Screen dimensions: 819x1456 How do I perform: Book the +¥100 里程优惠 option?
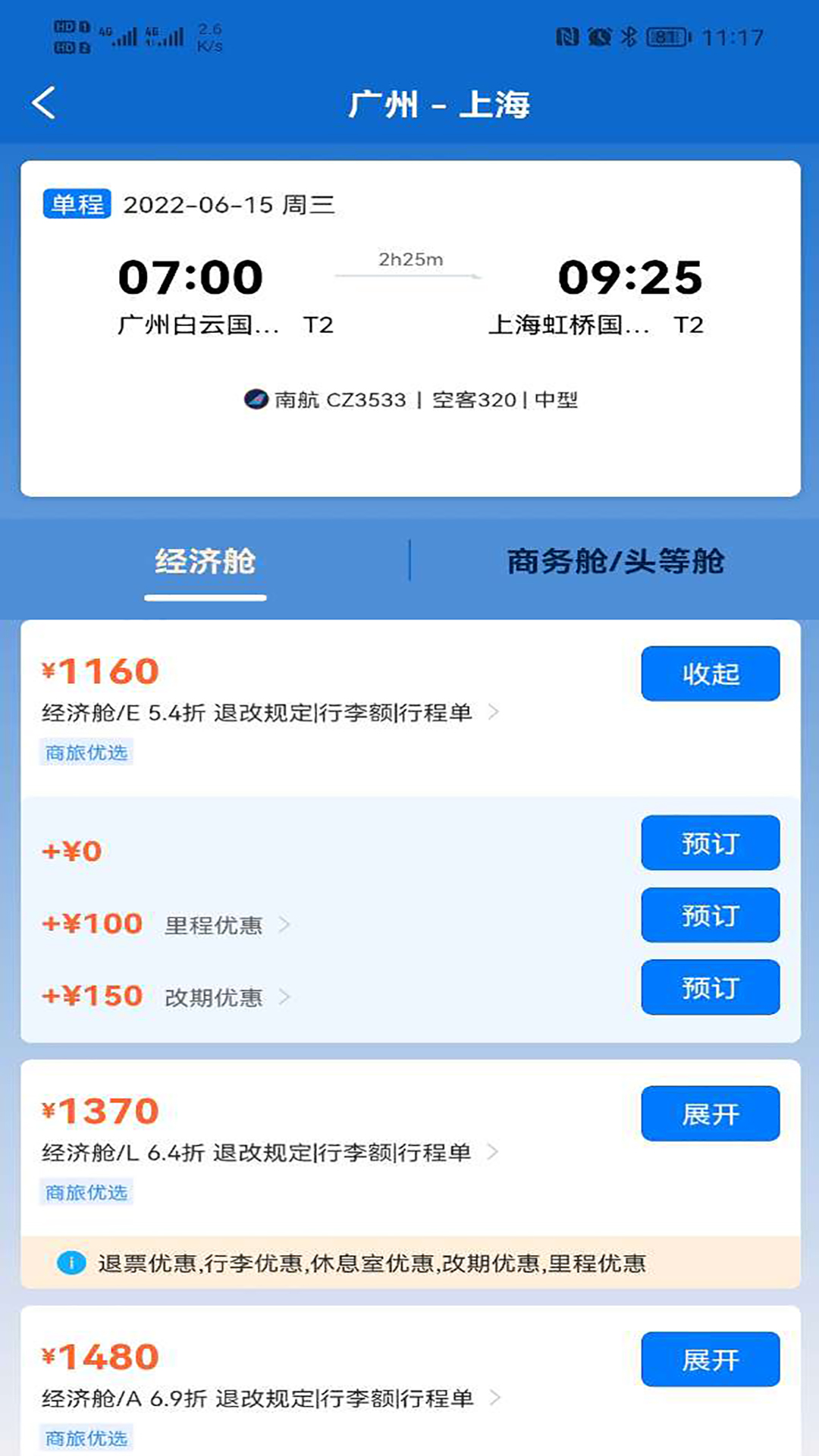click(710, 915)
